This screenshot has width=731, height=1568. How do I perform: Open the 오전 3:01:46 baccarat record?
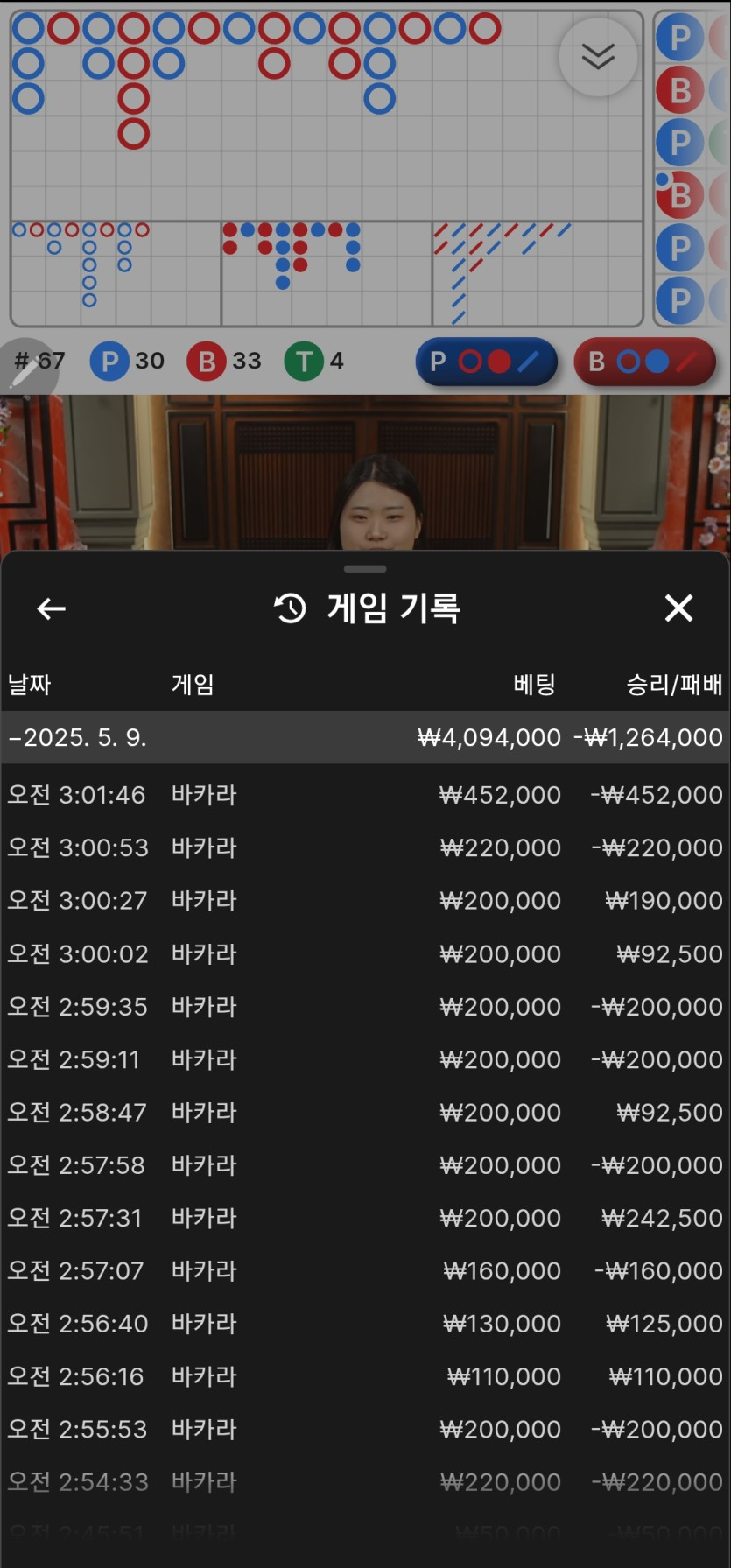365,795
